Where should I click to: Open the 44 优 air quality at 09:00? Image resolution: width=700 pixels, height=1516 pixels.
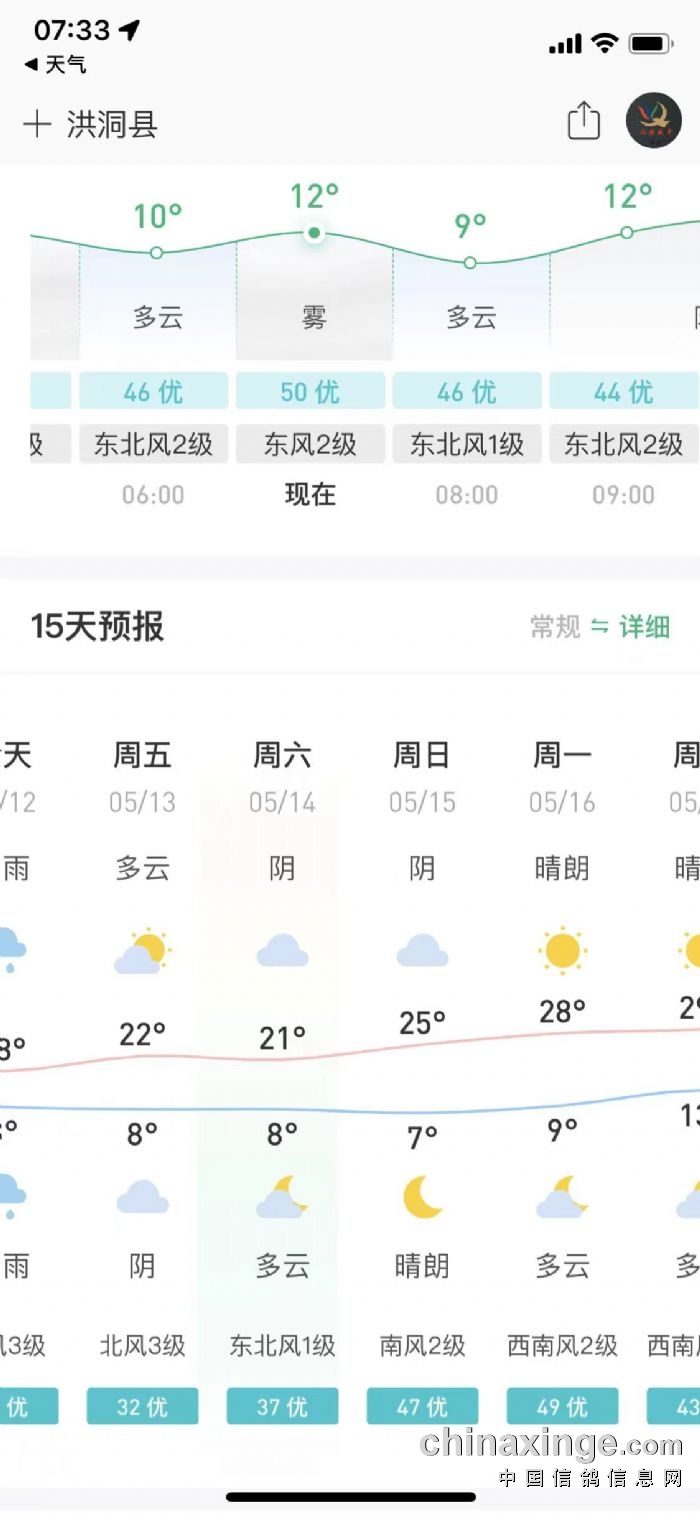pyautogui.click(x=623, y=391)
